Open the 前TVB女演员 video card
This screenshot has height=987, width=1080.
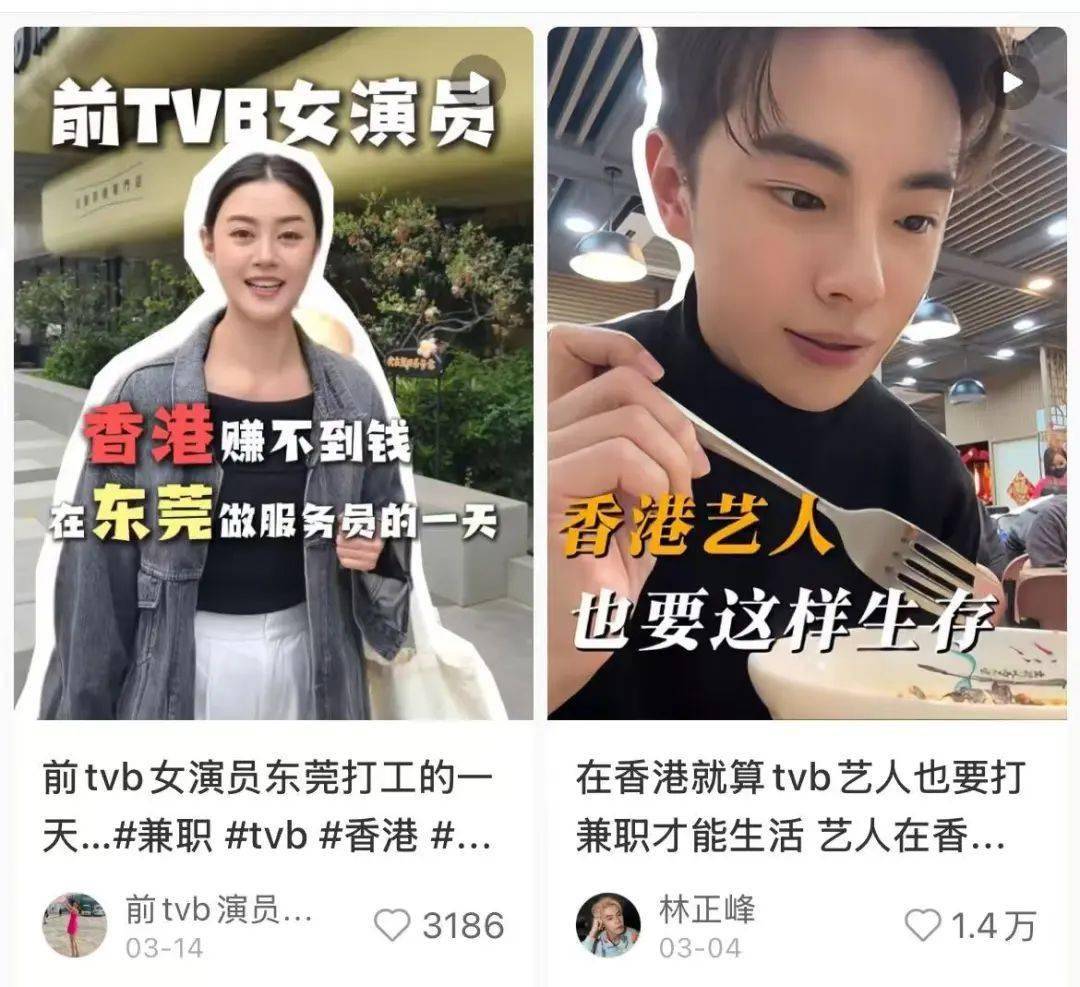273,373
